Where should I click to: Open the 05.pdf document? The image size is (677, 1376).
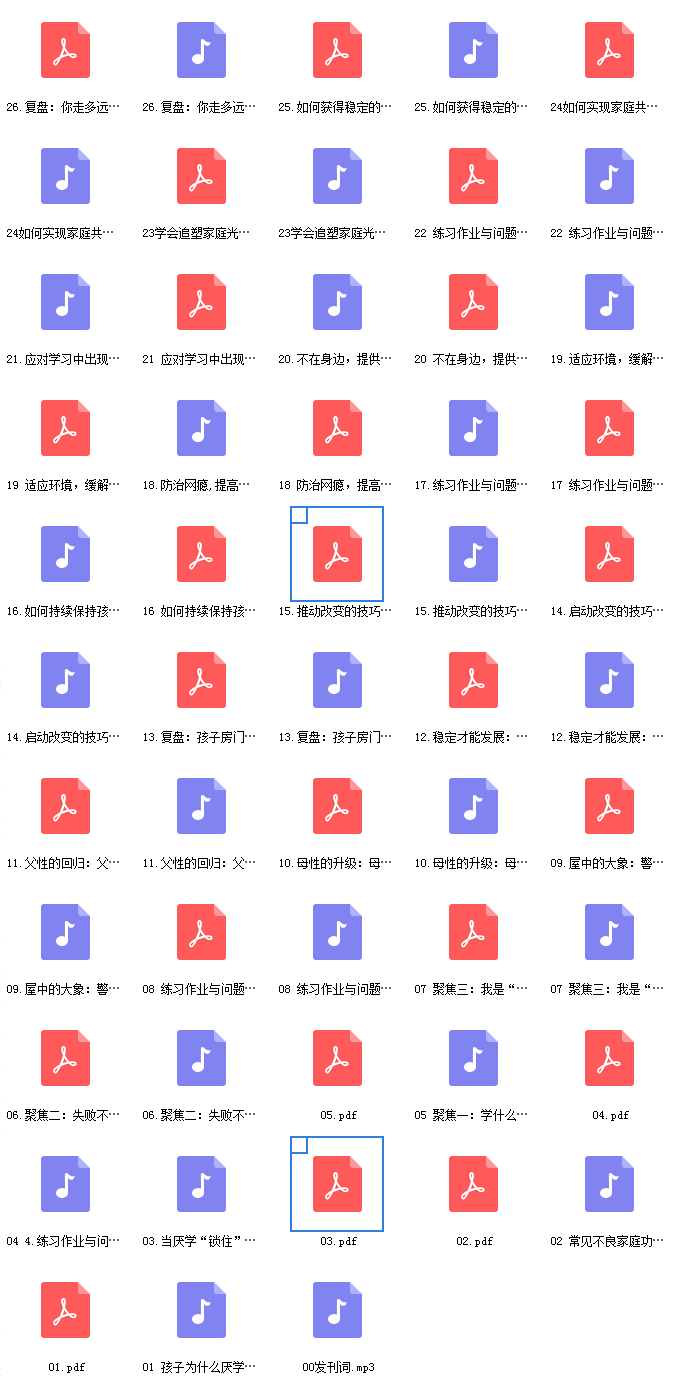pos(337,1058)
